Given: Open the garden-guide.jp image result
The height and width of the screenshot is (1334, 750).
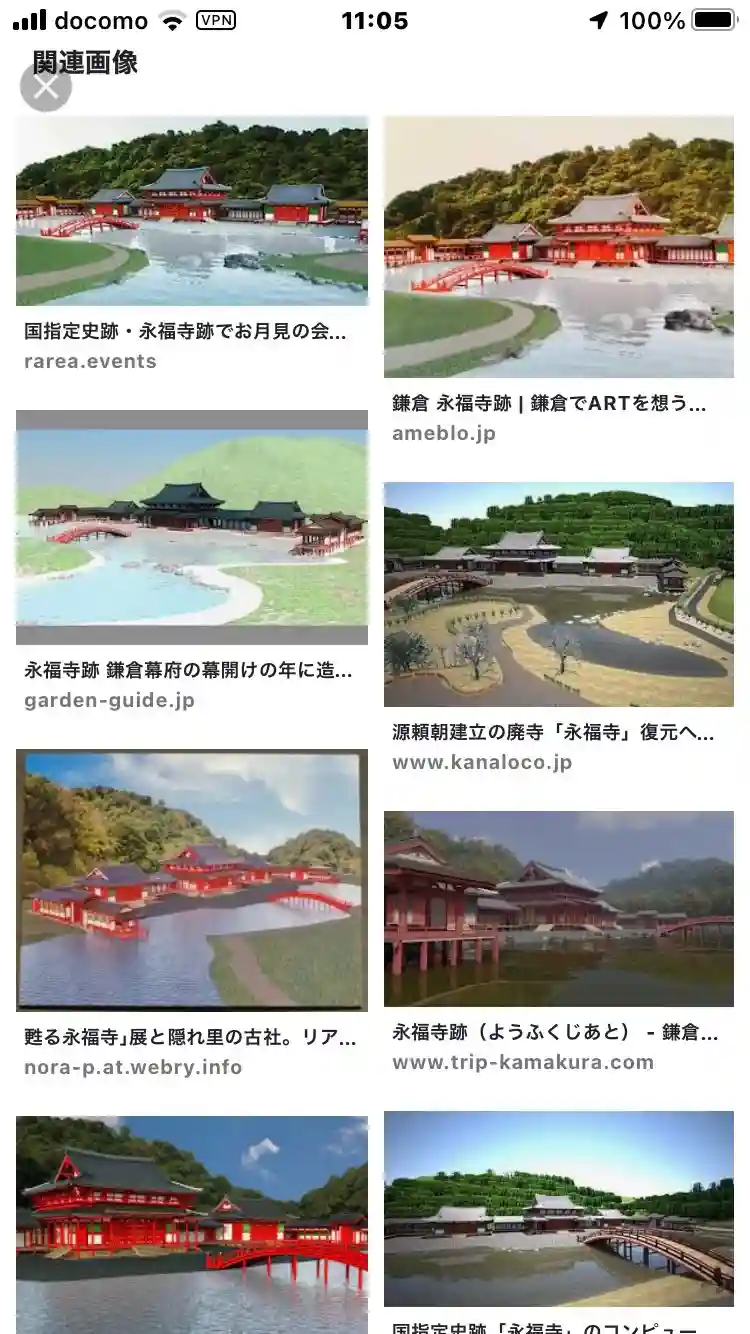Looking at the screenshot, I should (191, 527).
